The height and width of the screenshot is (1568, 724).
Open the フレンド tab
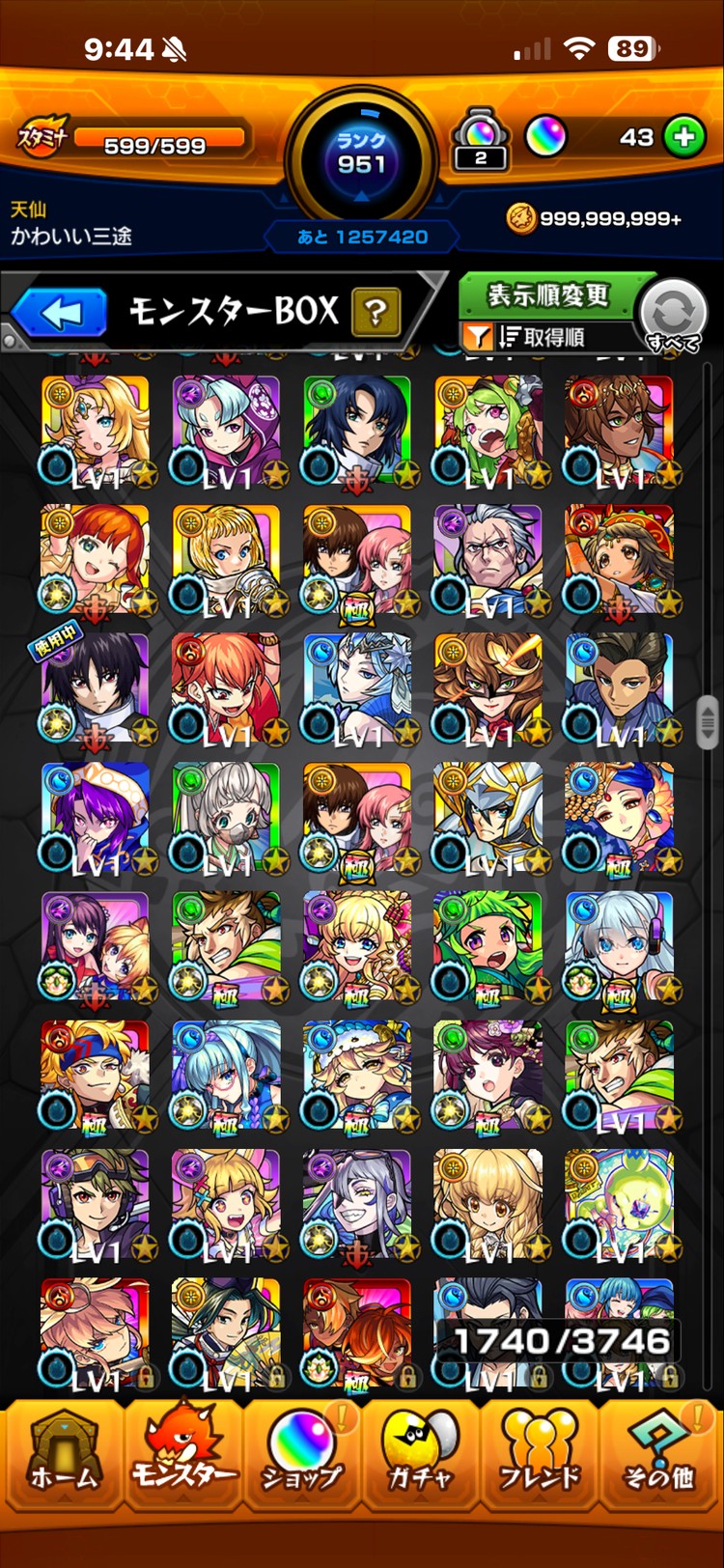pos(540,1459)
